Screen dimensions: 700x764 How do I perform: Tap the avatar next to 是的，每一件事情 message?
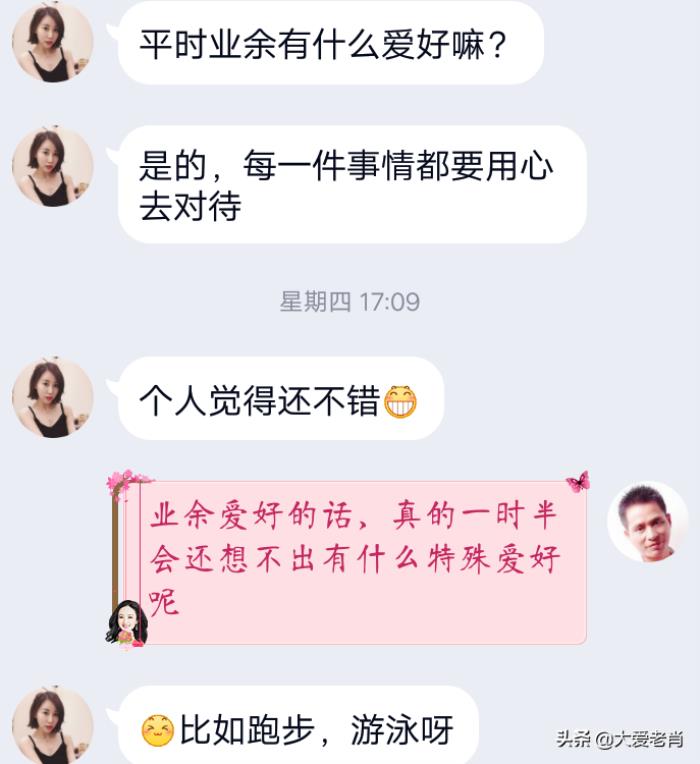coord(53,166)
